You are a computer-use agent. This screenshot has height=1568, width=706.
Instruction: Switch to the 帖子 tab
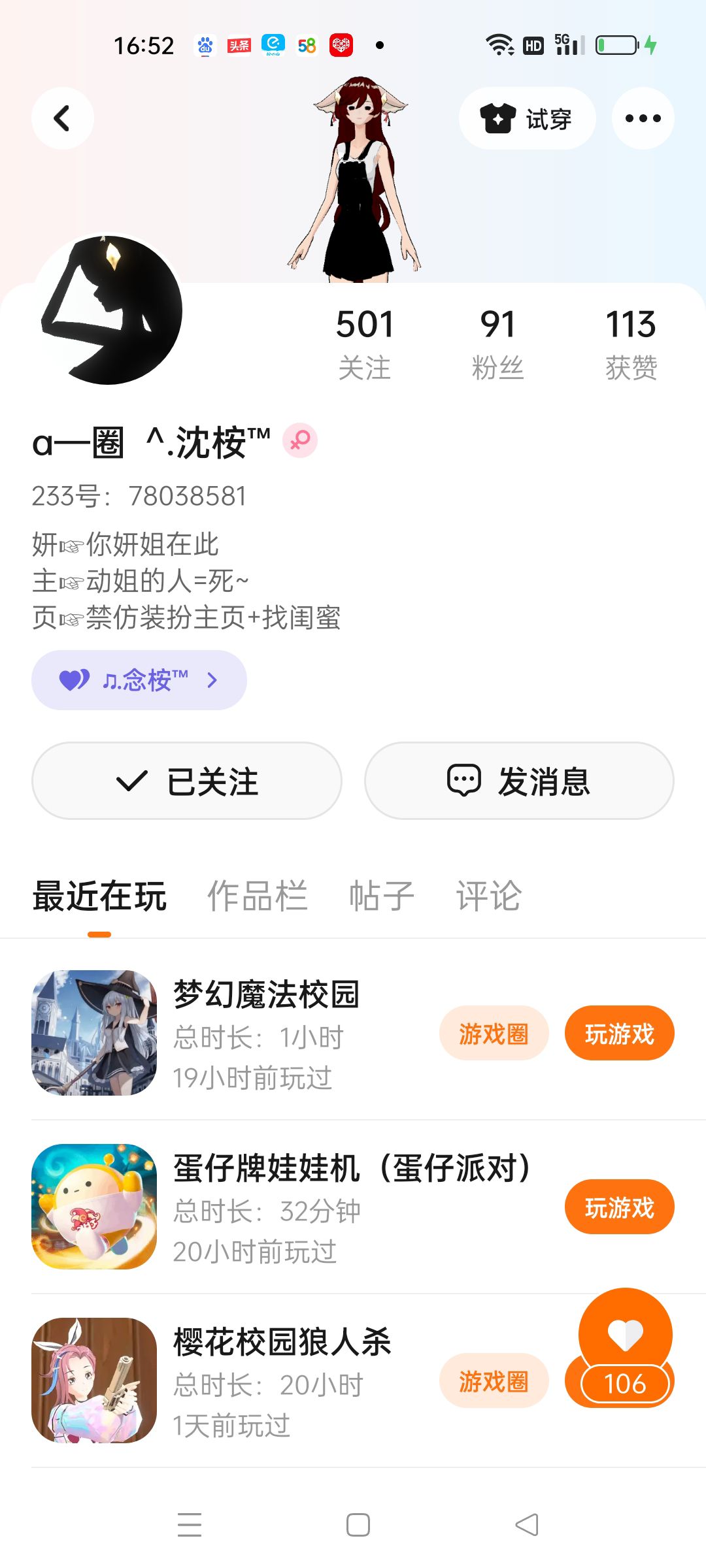click(382, 895)
